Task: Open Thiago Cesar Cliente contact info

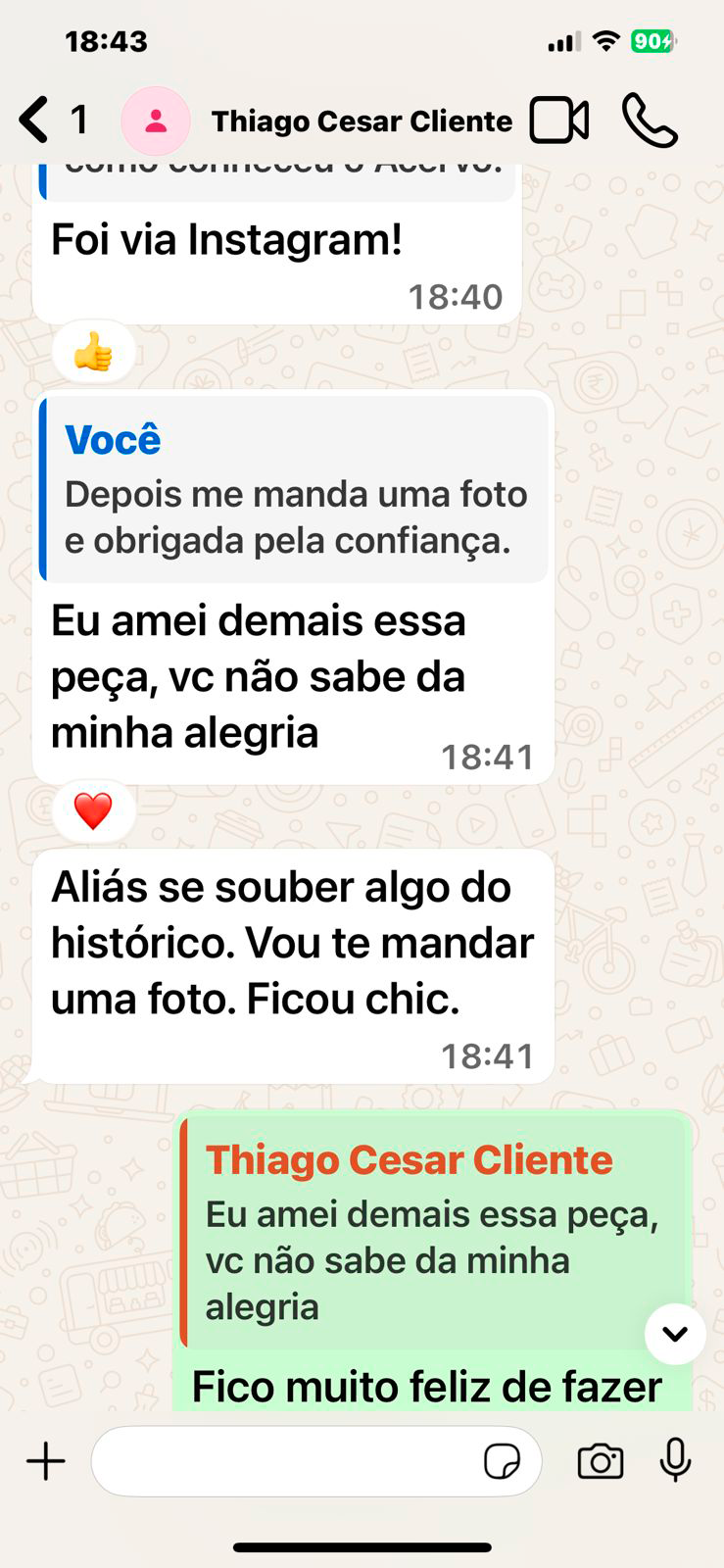Action: [x=362, y=122]
